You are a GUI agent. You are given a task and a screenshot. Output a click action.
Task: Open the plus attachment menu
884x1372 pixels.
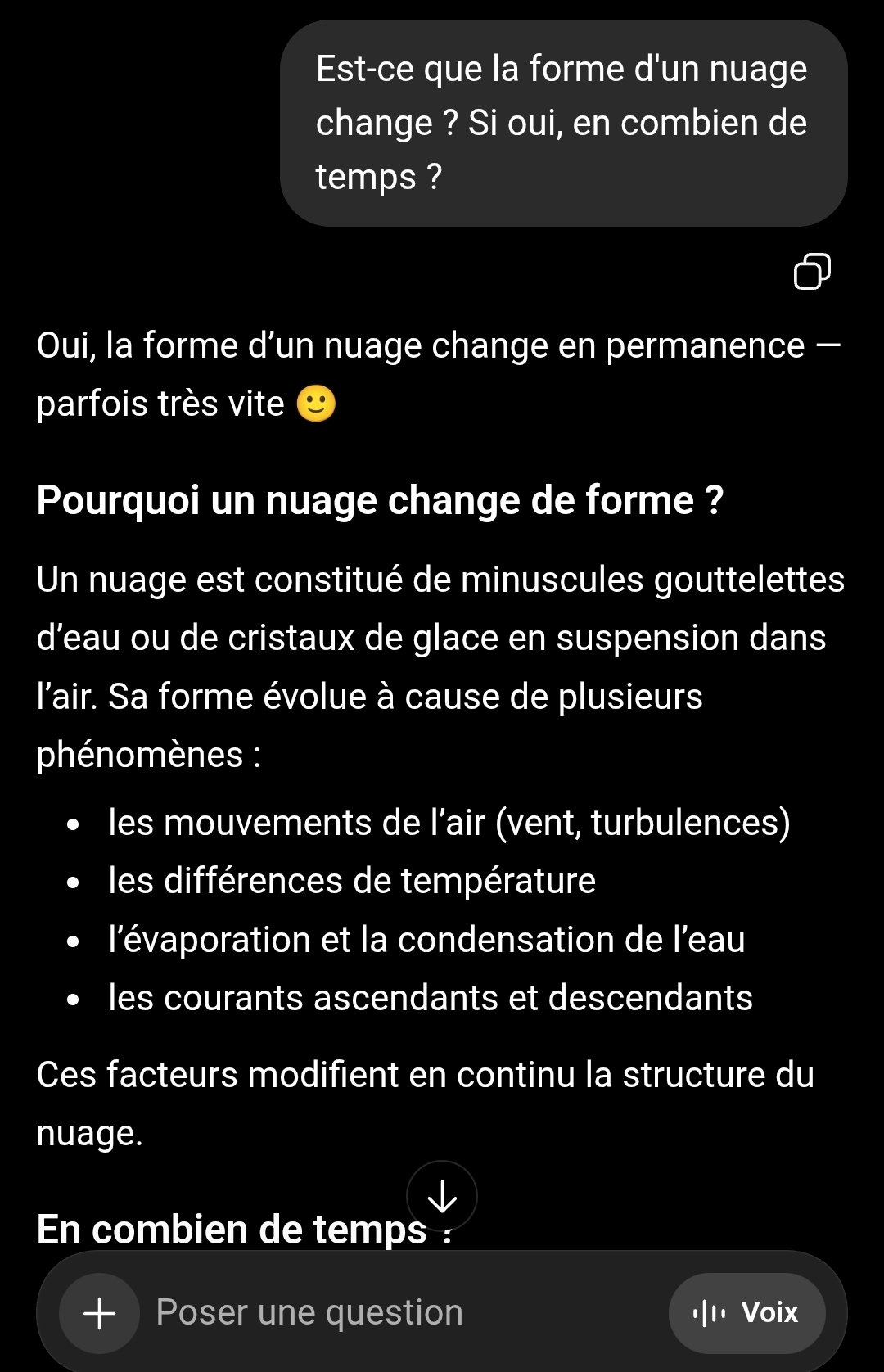pos(100,1313)
